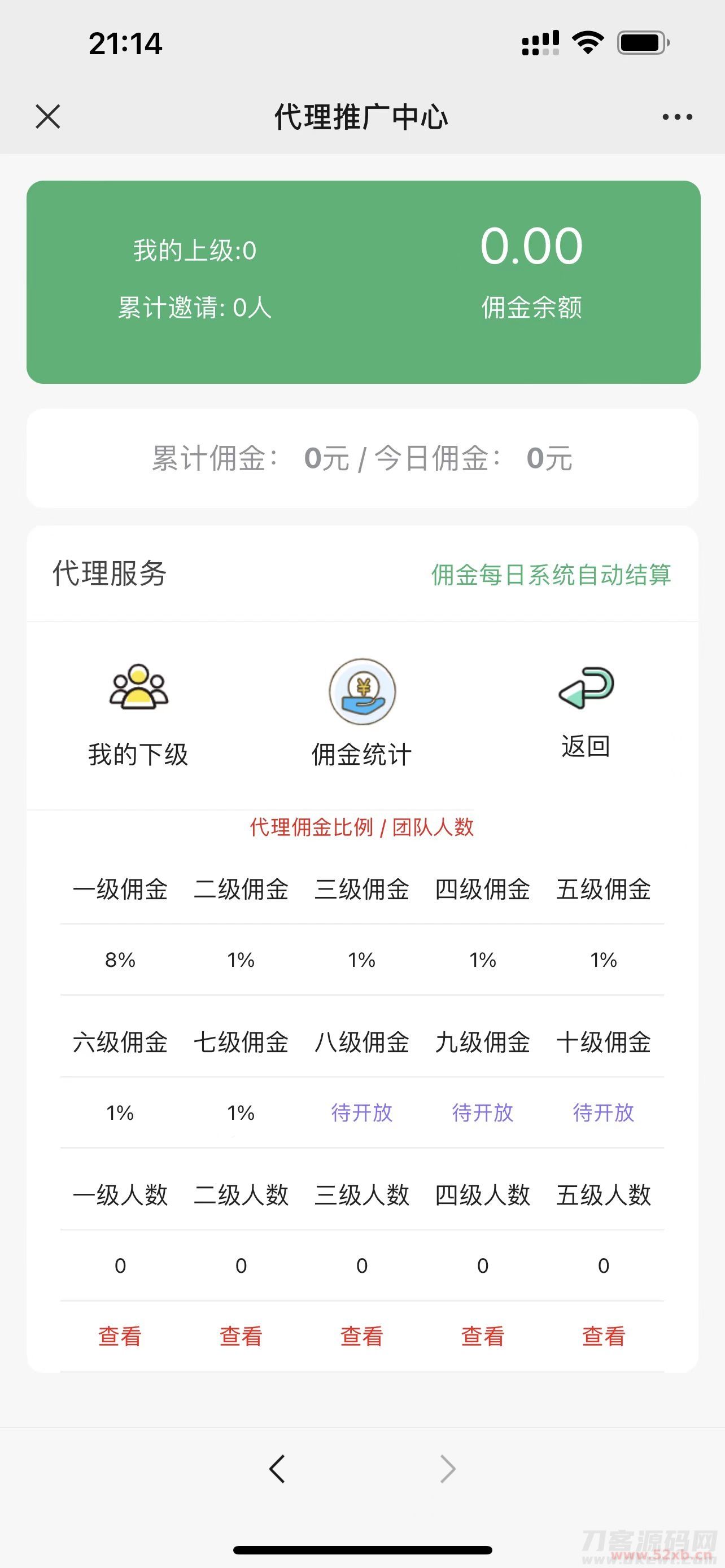
Task: Go back with the browser back arrow
Action: click(x=277, y=1469)
